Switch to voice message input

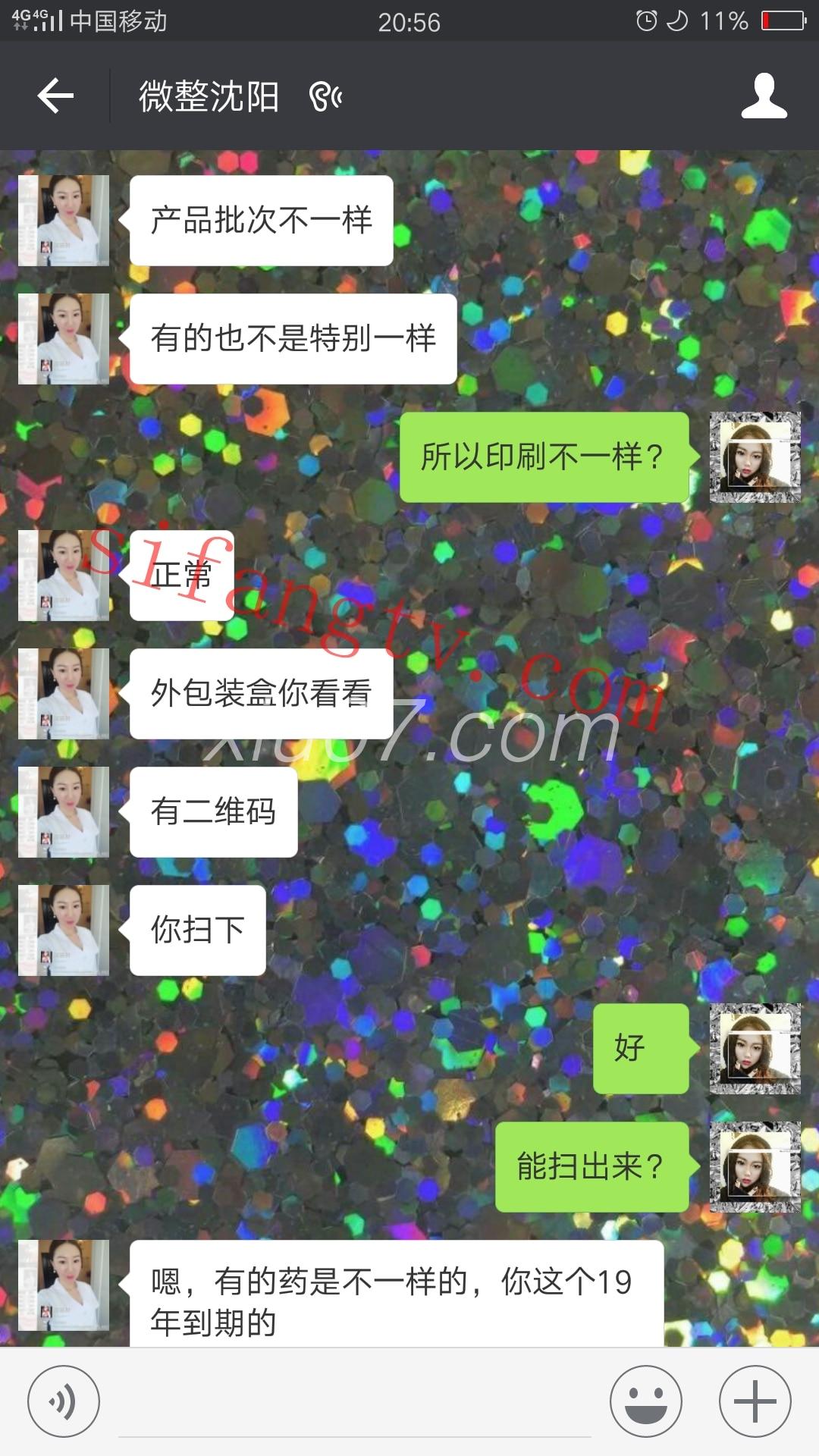(x=64, y=1401)
